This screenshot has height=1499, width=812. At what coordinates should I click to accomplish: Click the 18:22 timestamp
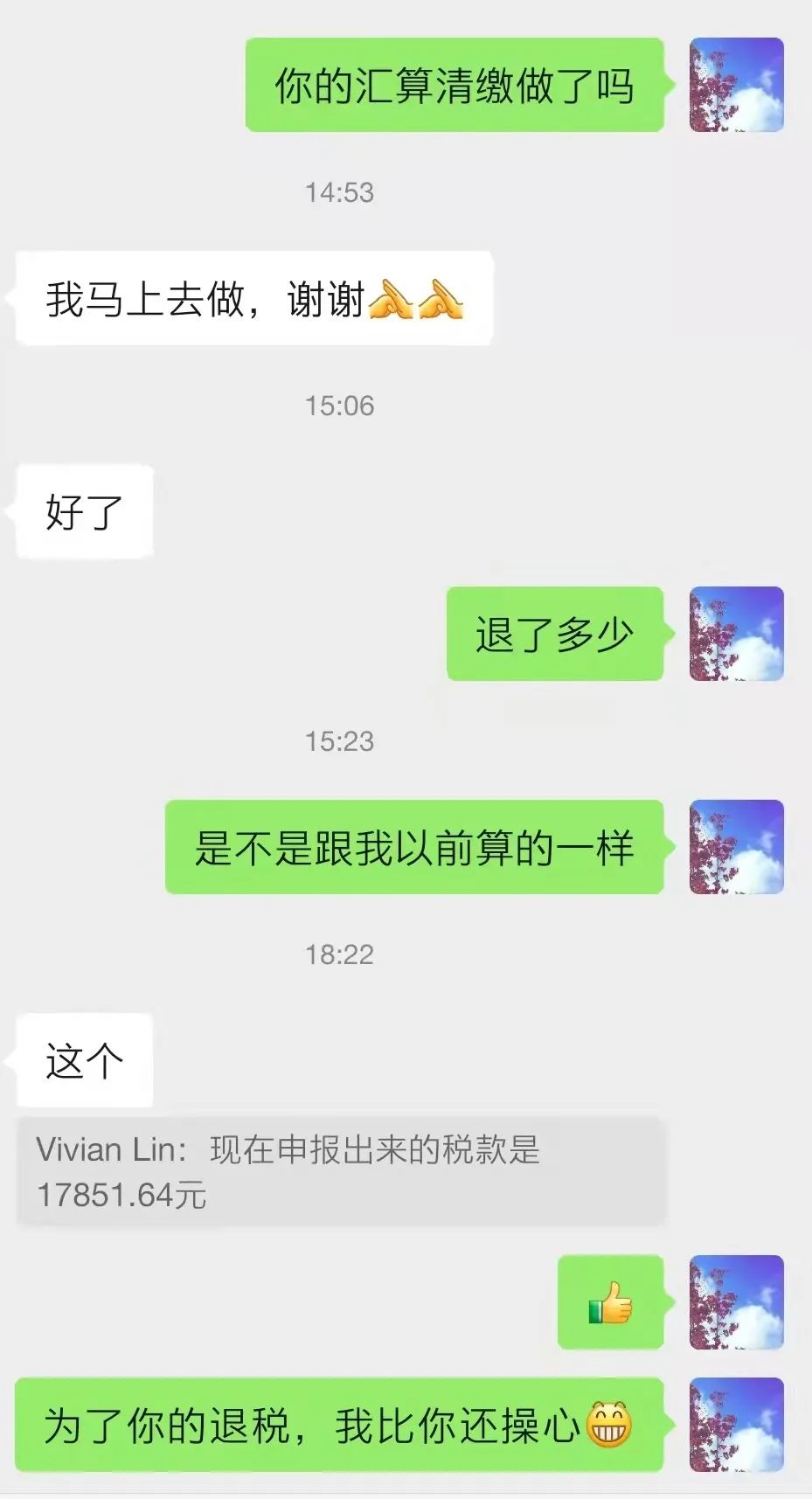click(338, 954)
